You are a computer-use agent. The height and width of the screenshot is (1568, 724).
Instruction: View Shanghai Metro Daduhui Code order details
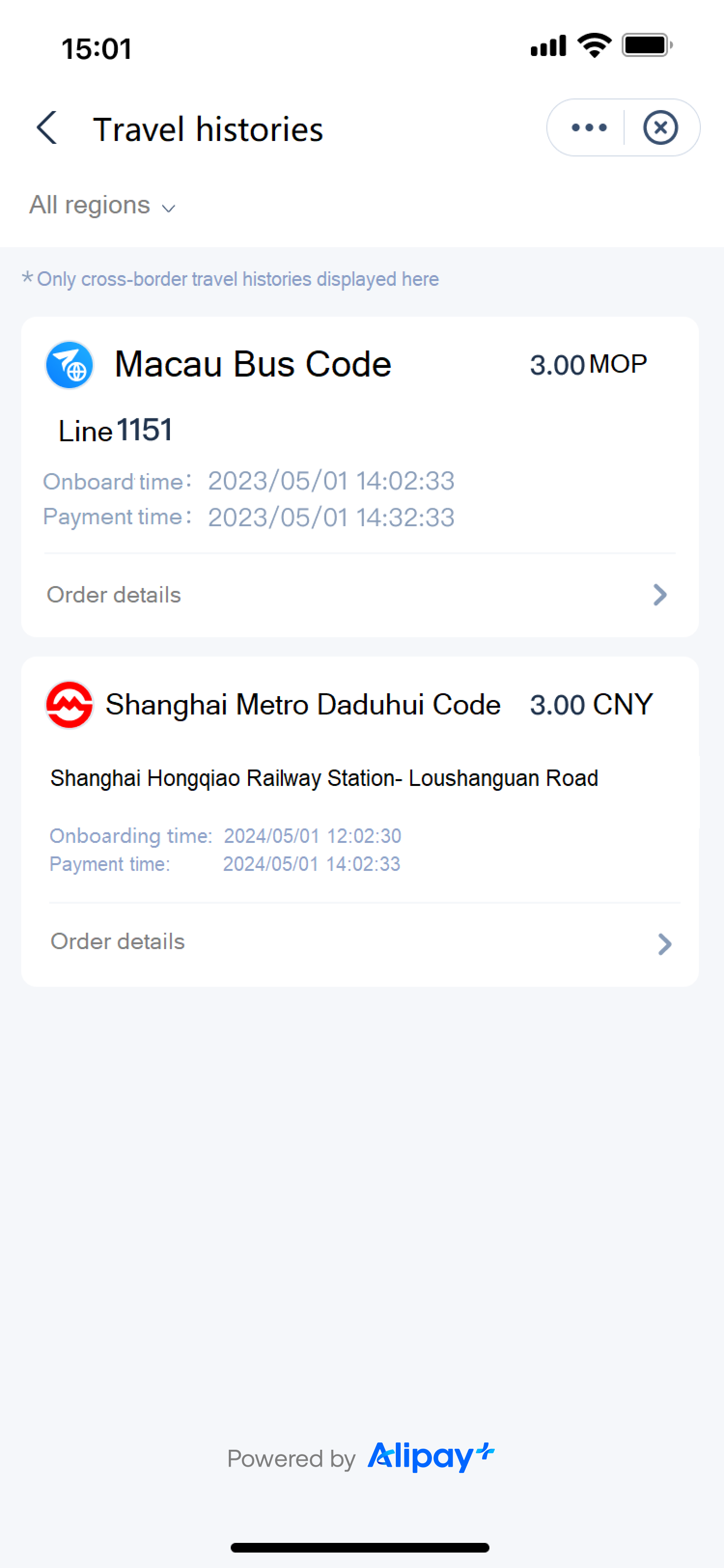click(x=359, y=942)
